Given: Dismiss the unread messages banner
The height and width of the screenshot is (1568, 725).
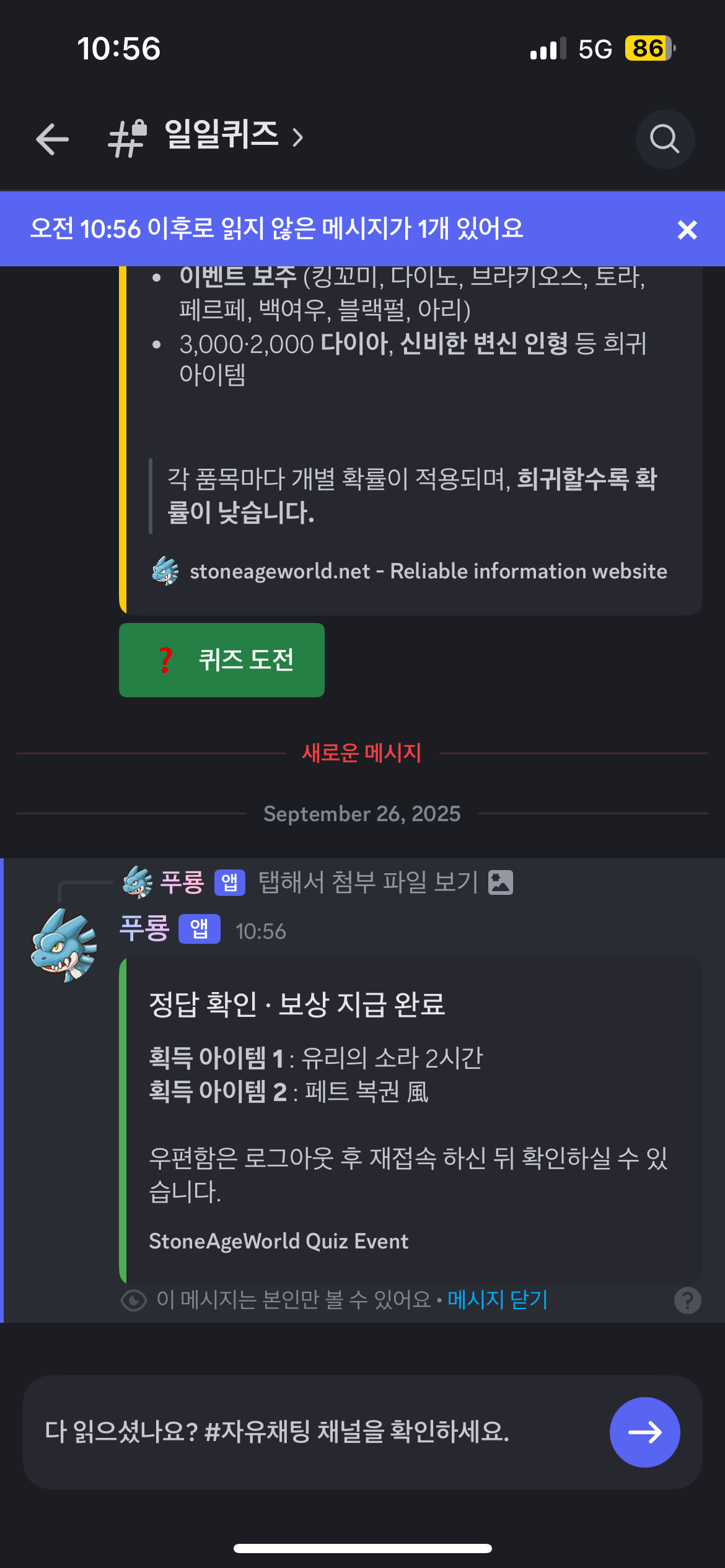Looking at the screenshot, I should [x=687, y=230].
